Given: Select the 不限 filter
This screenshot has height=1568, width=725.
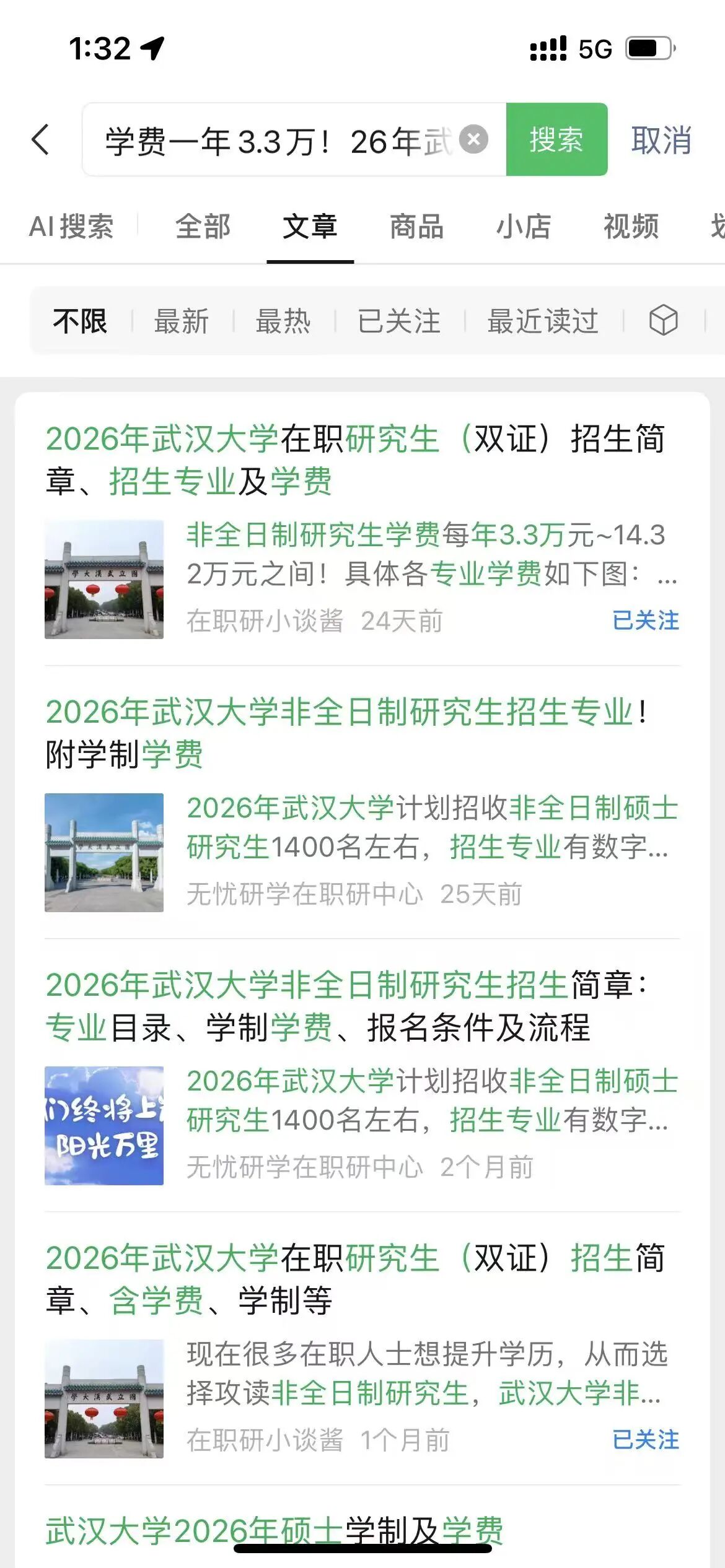Looking at the screenshot, I should tap(80, 321).
